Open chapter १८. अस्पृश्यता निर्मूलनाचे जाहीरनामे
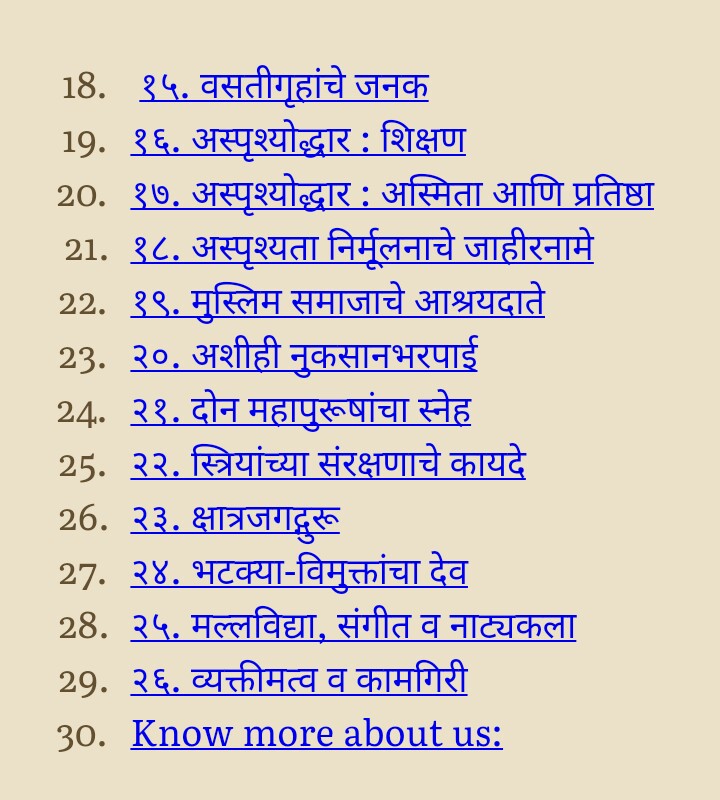Viewport: 720px width, 800px height. click(362, 247)
